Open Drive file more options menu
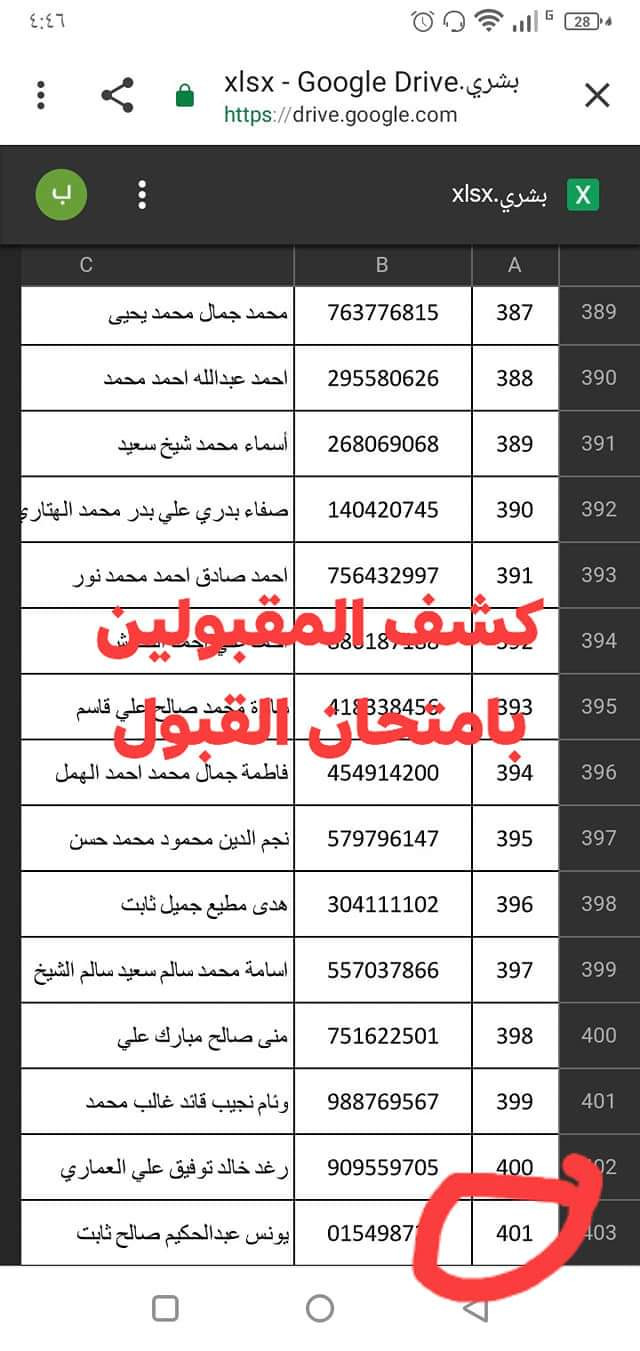640x1351 pixels. [143, 195]
